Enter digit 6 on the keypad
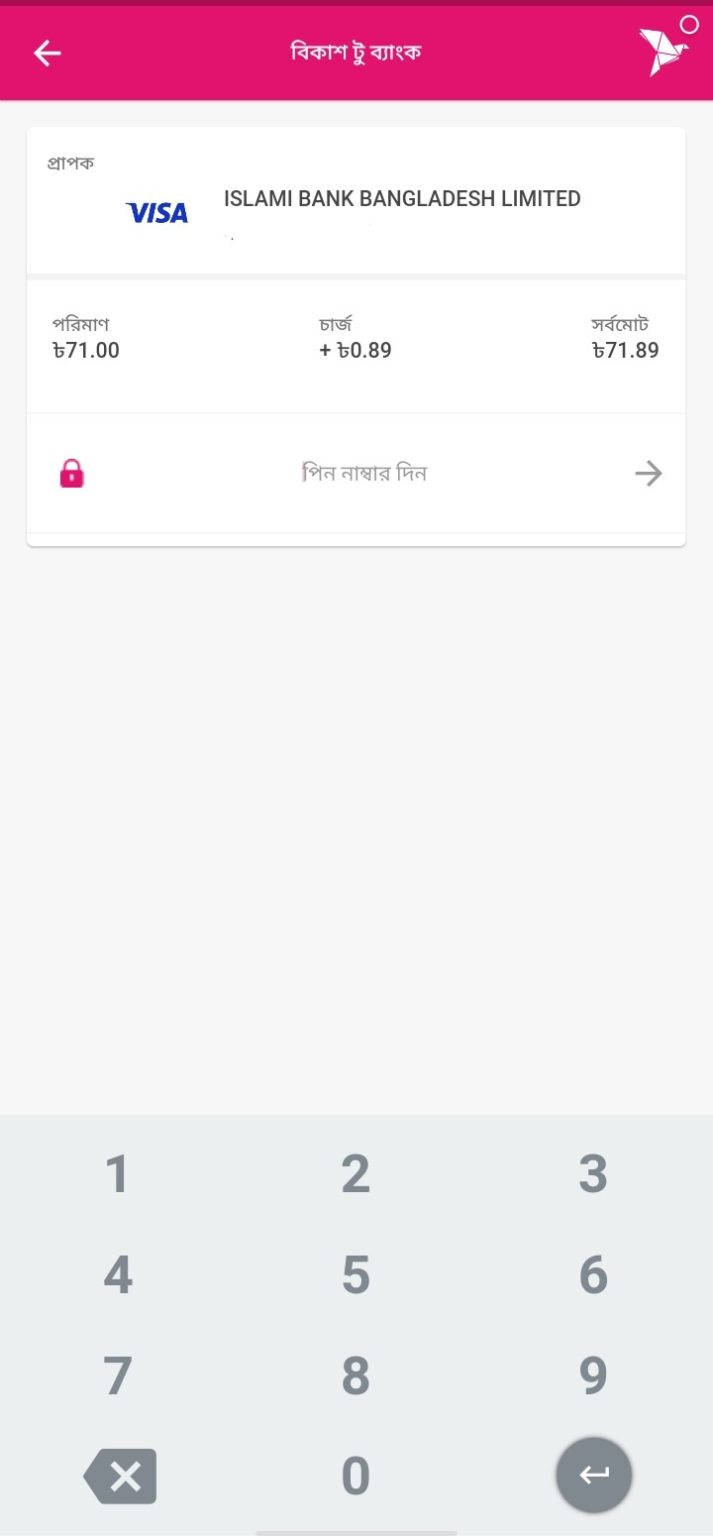Image resolution: width=713 pixels, height=1536 pixels. tap(594, 1275)
